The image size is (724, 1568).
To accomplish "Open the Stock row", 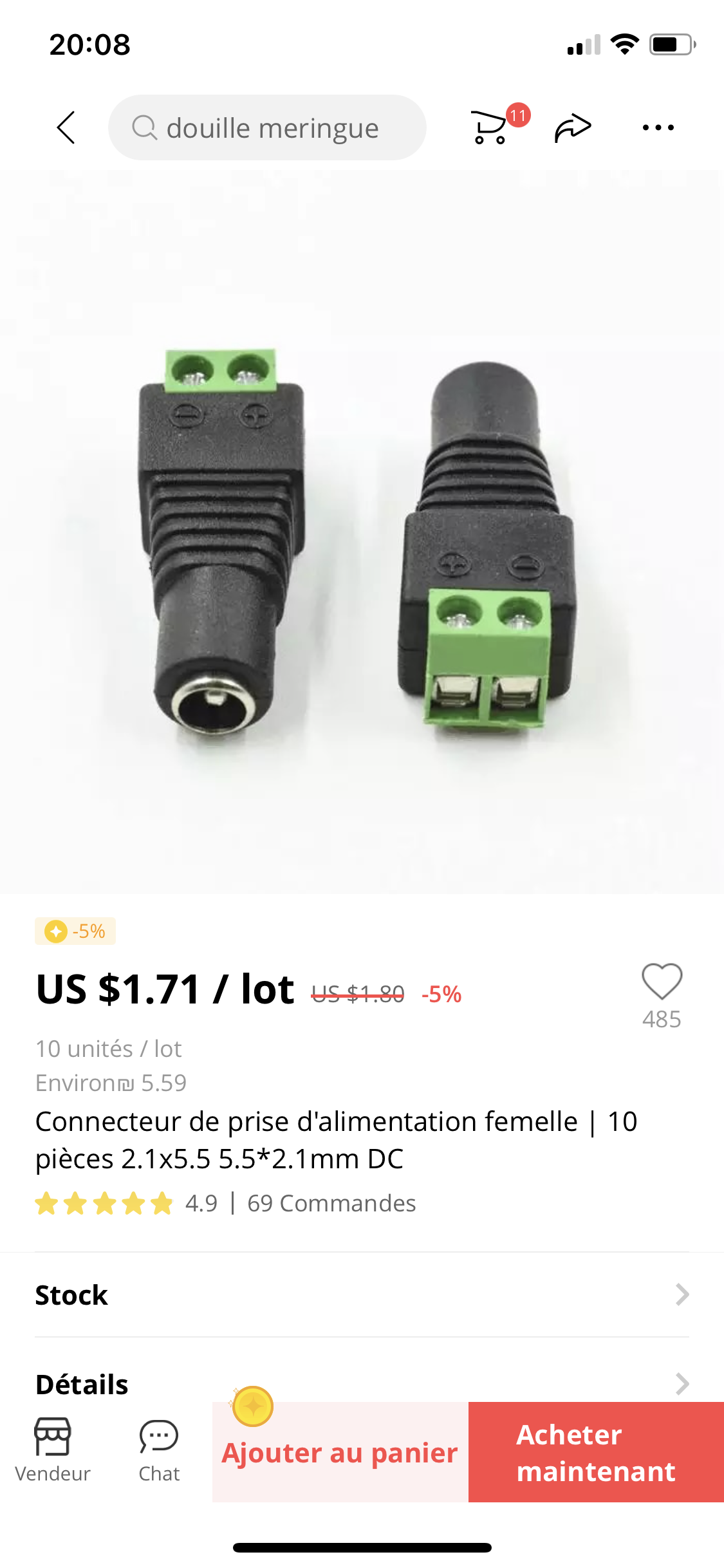I will [x=362, y=1295].
